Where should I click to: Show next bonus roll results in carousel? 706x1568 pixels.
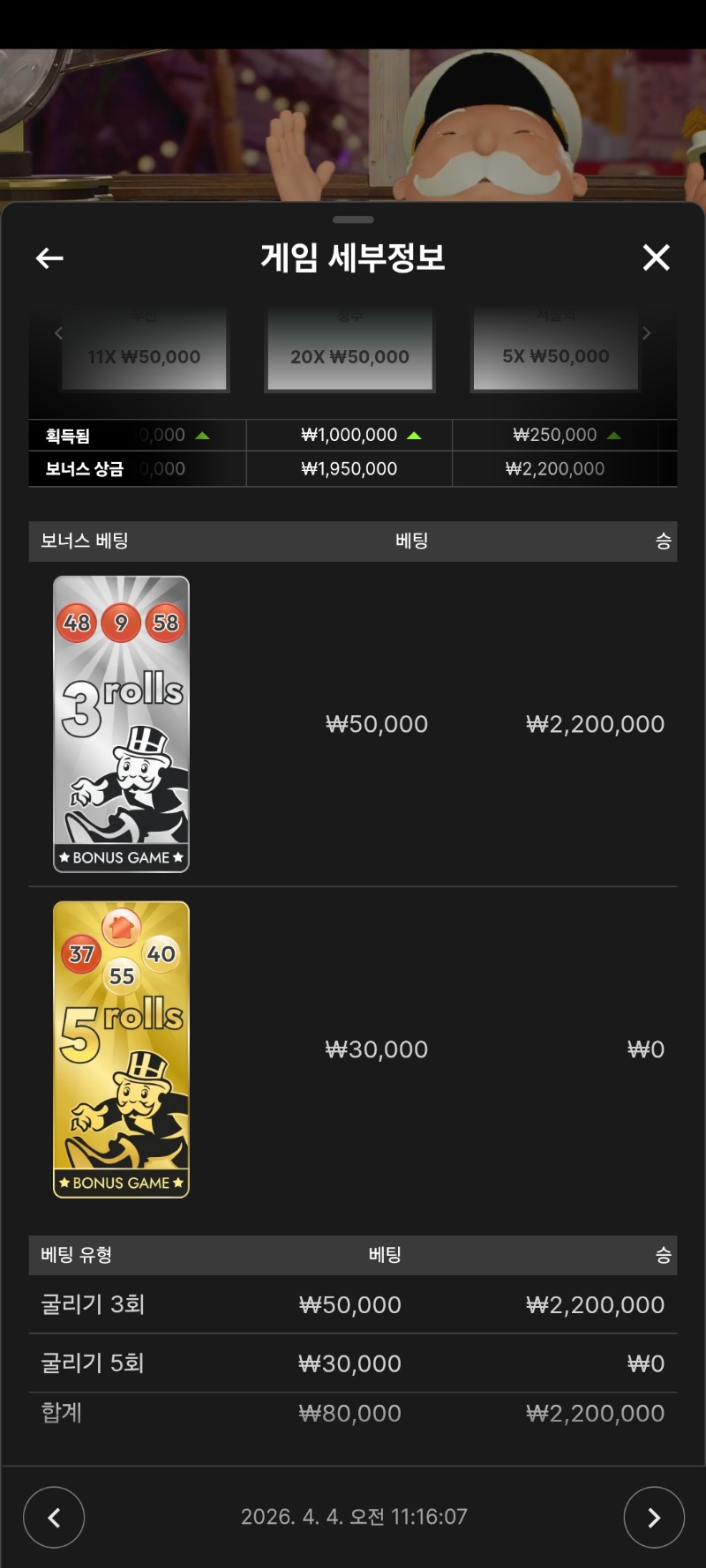point(647,333)
